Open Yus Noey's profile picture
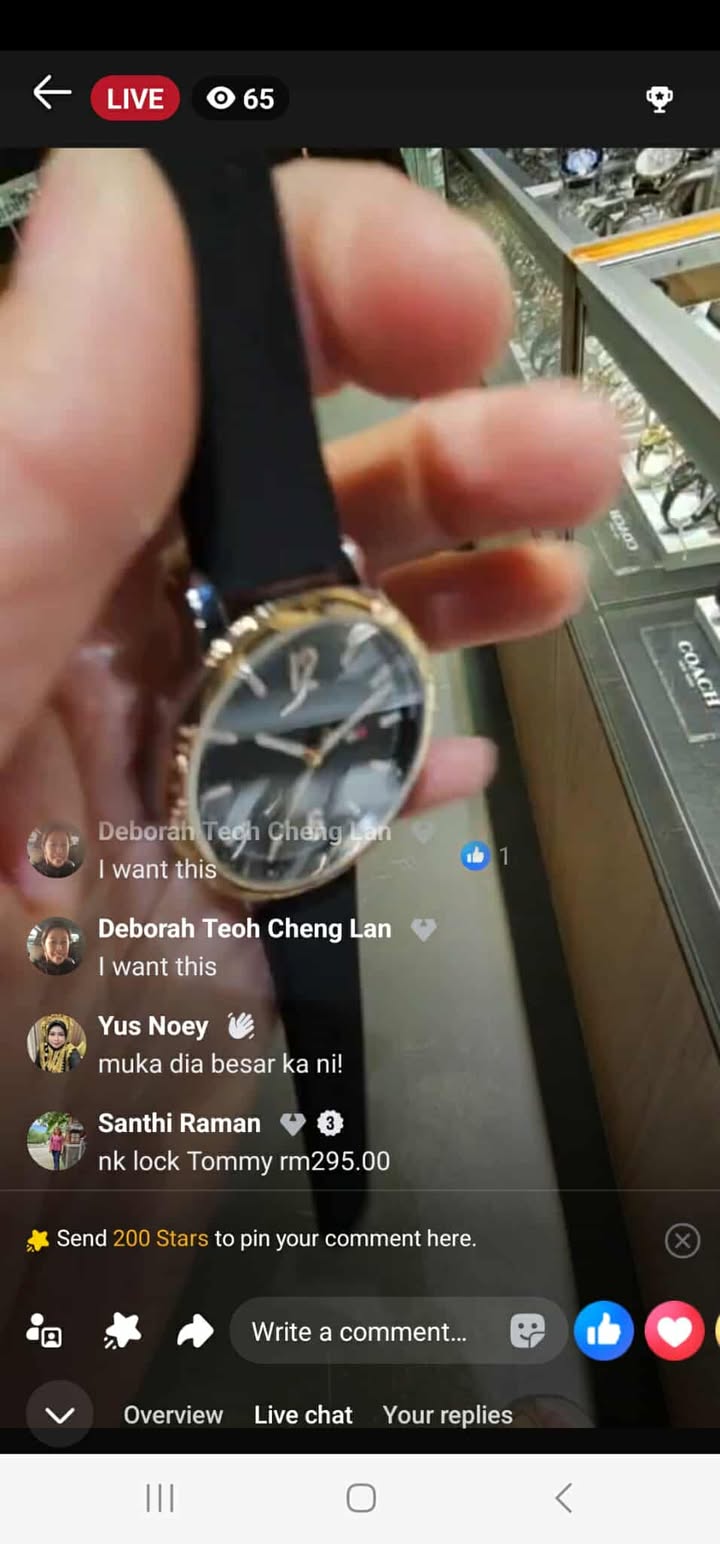The height and width of the screenshot is (1544, 720). coord(56,1044)
